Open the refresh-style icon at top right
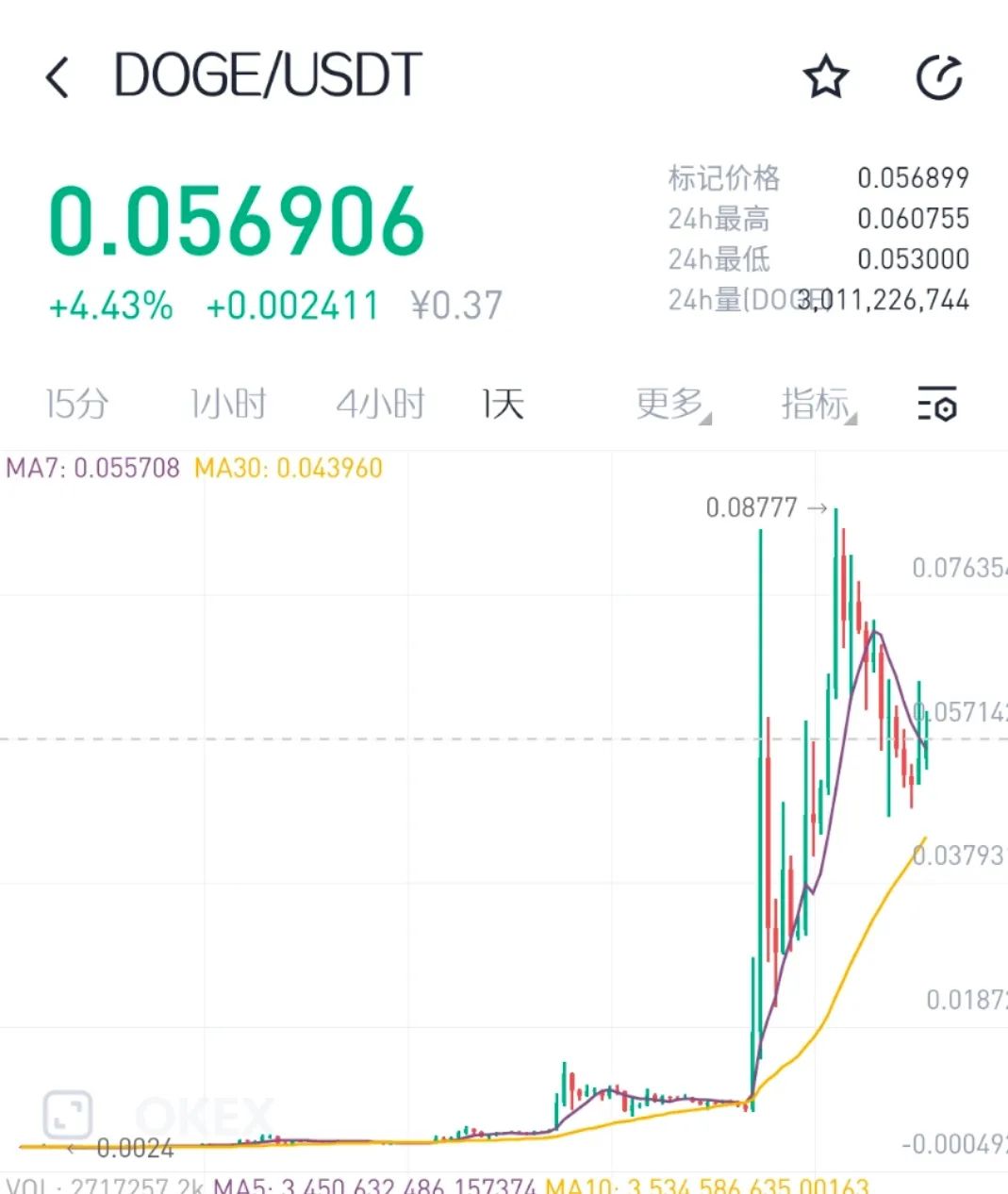The width and height of the screenshot is (1008, 1194). click(x=939, y=77)
